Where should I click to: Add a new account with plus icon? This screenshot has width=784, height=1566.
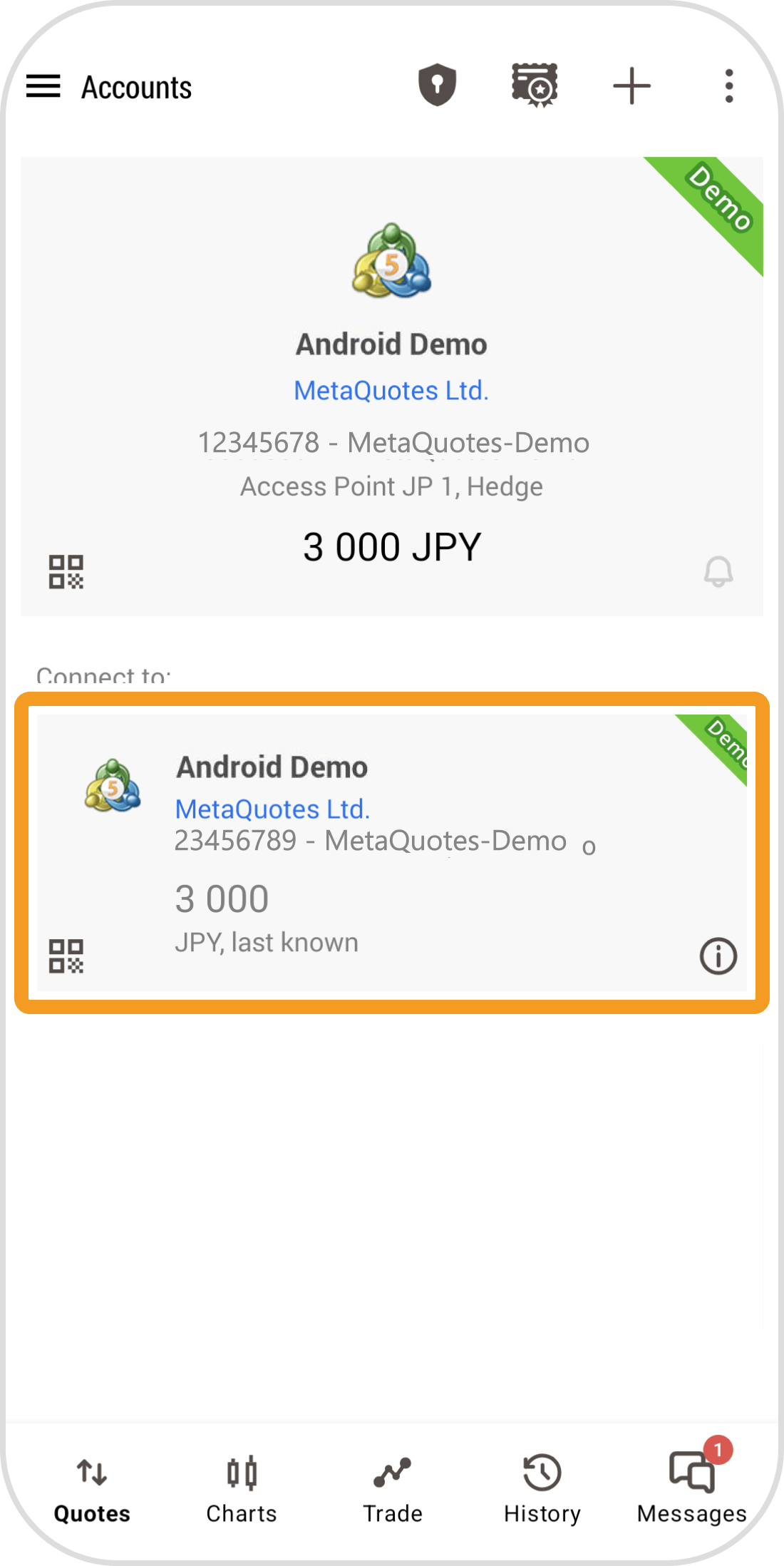631,86
